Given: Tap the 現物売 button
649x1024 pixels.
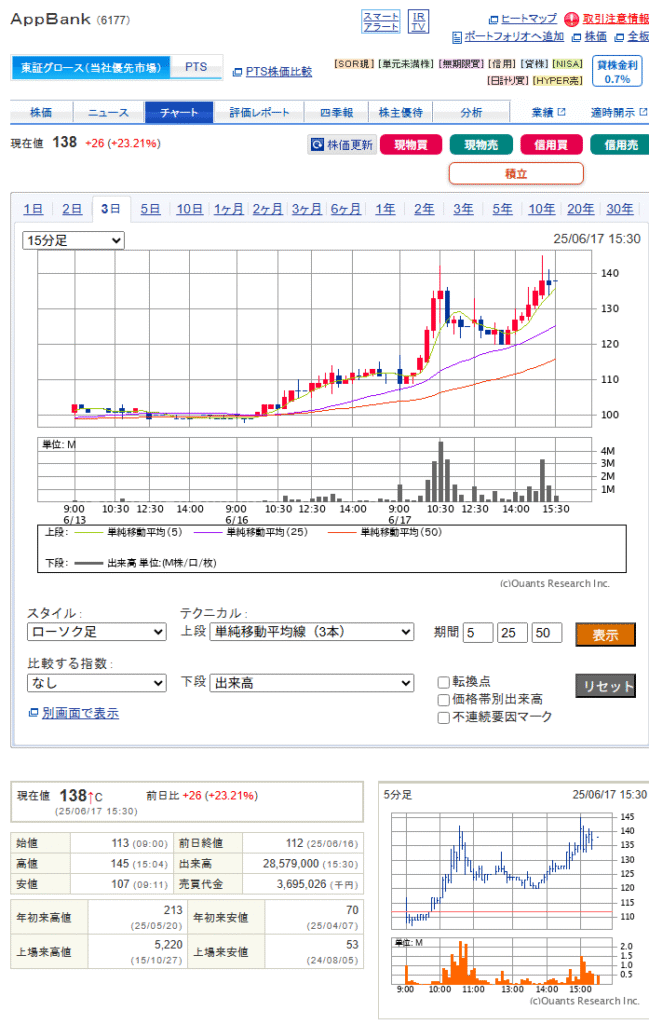Looking at the screenshot, I should [481, 145].
